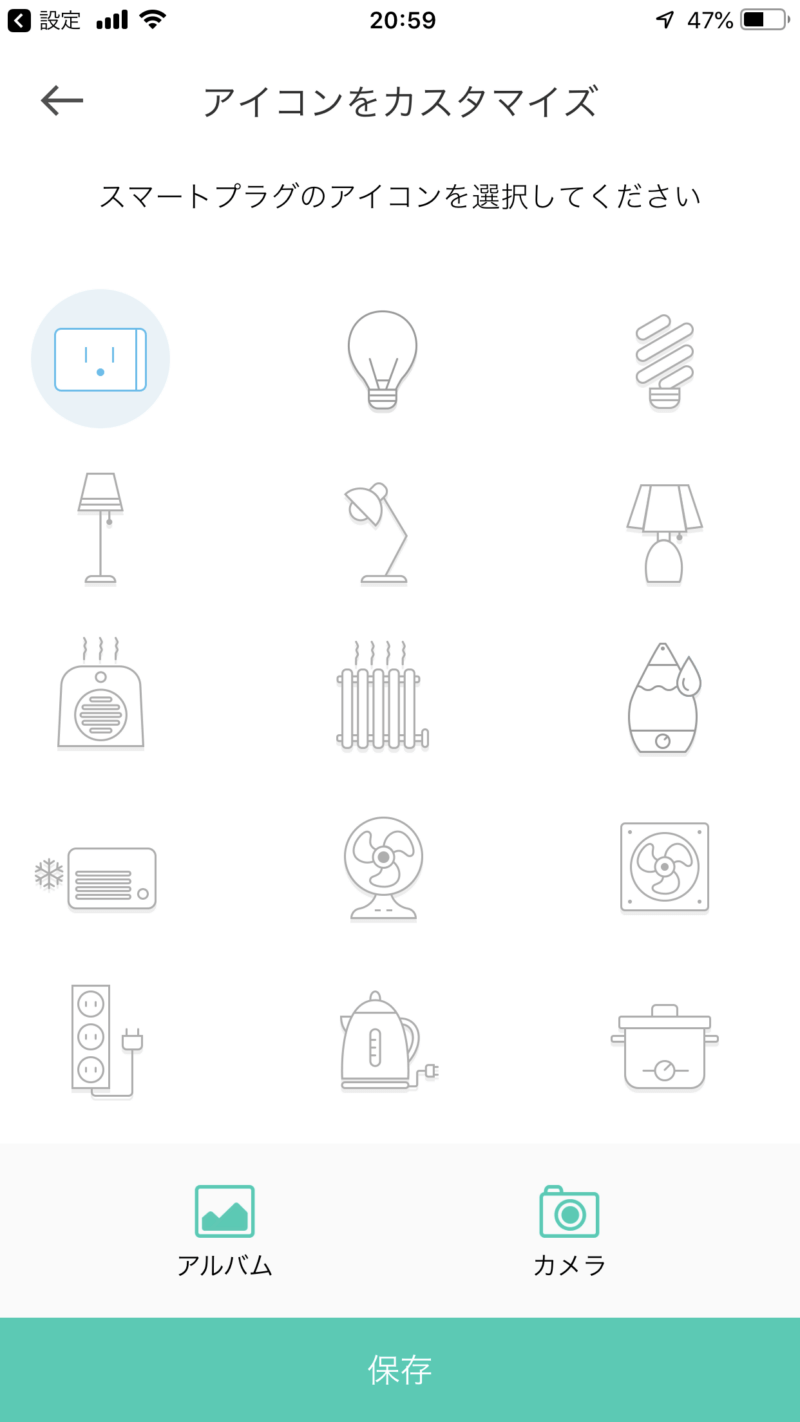Pick the table lamp icon
The image size is (800, 1422).
click(x=664, y=533)
